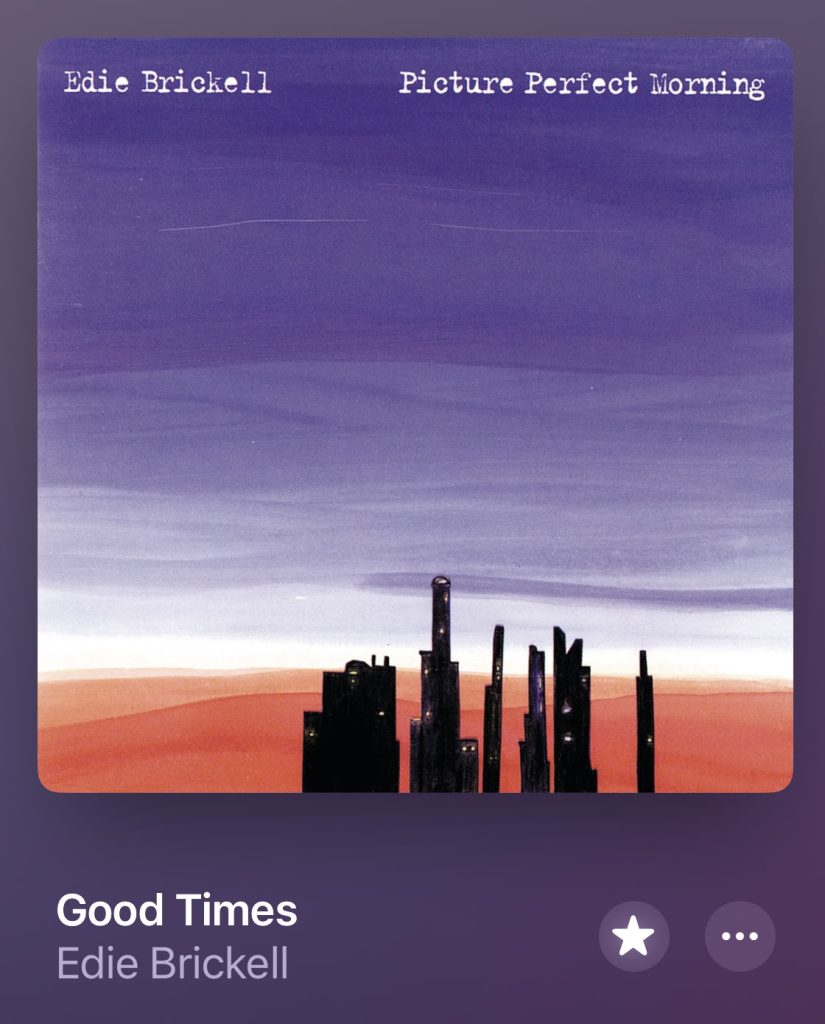Favorite the song Good Times
The image size is (825, 1024).
click(x=633, y=936)
